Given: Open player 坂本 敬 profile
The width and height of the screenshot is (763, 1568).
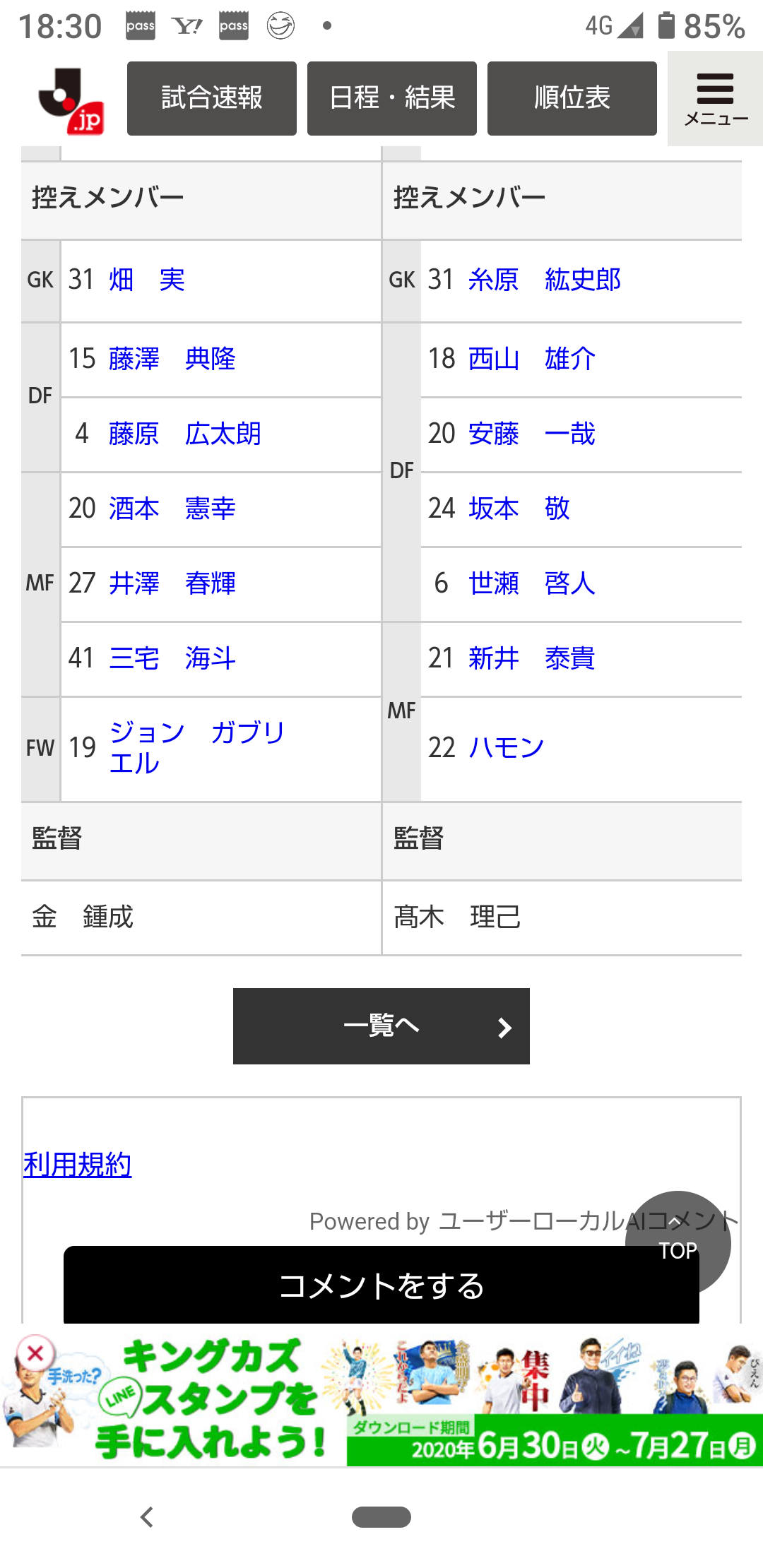Looking at the screenshot, I should coord(519,509).
